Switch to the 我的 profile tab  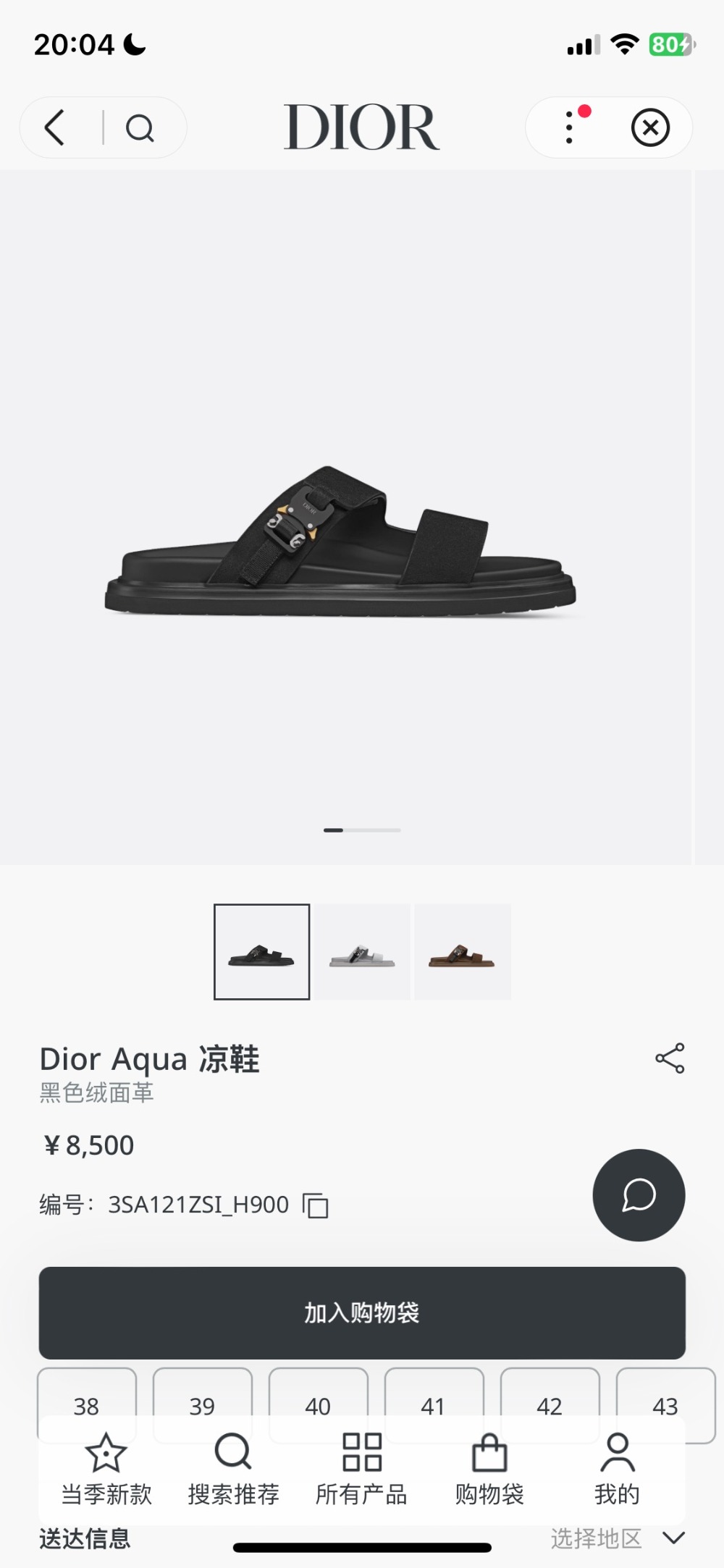tap(617, 1470)
